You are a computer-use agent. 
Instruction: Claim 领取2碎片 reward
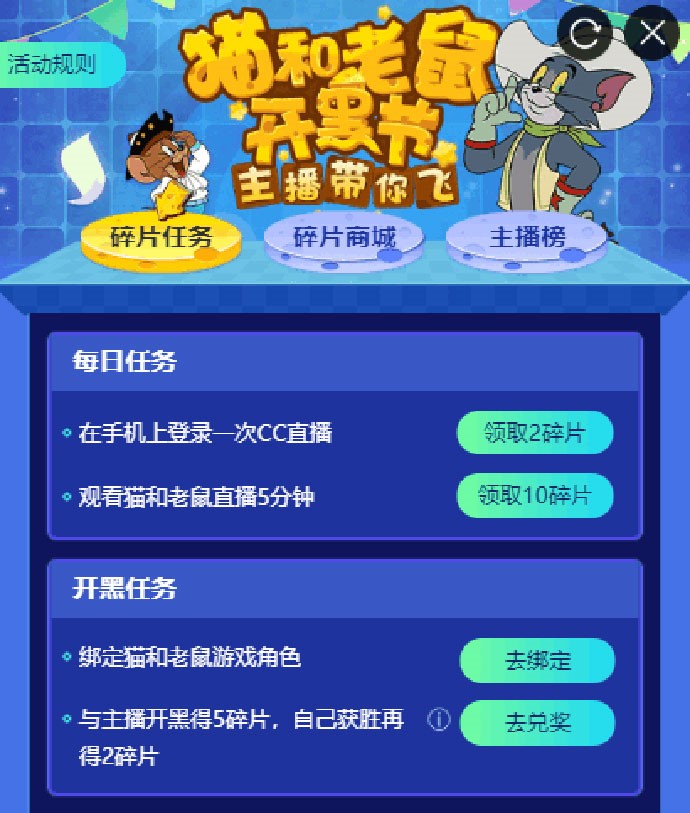[x=534, y=433]
